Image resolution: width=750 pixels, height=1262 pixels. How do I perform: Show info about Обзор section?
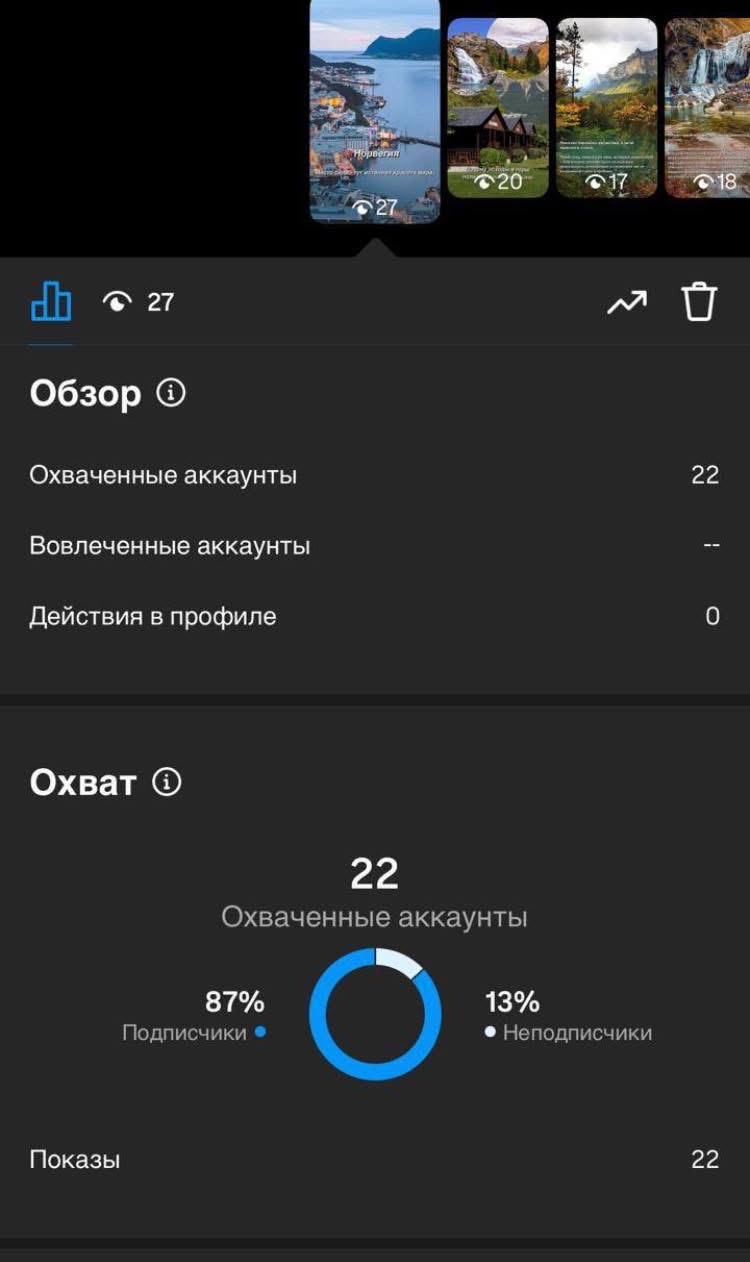pyautogui.click(x=171, y=394)
